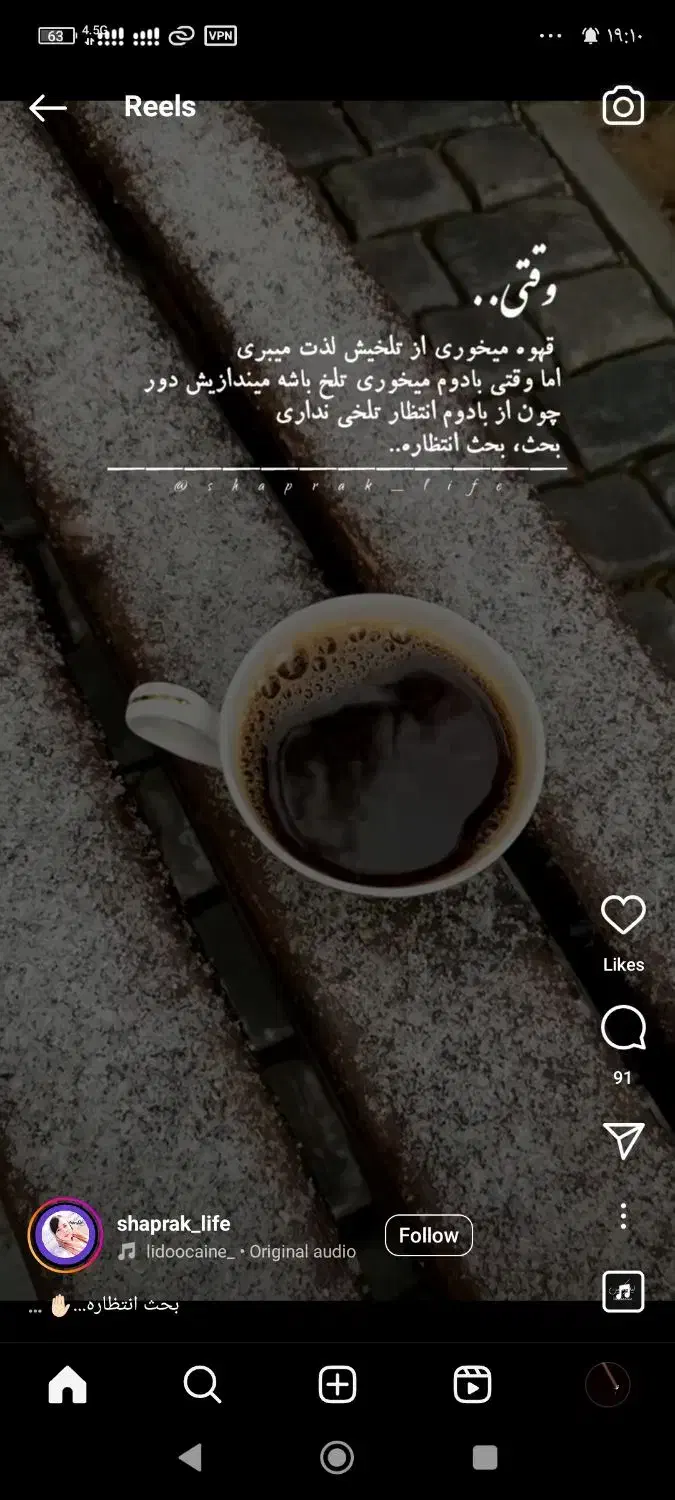Open your profile tab
Screen dimensions: 675x1500
607,1385
